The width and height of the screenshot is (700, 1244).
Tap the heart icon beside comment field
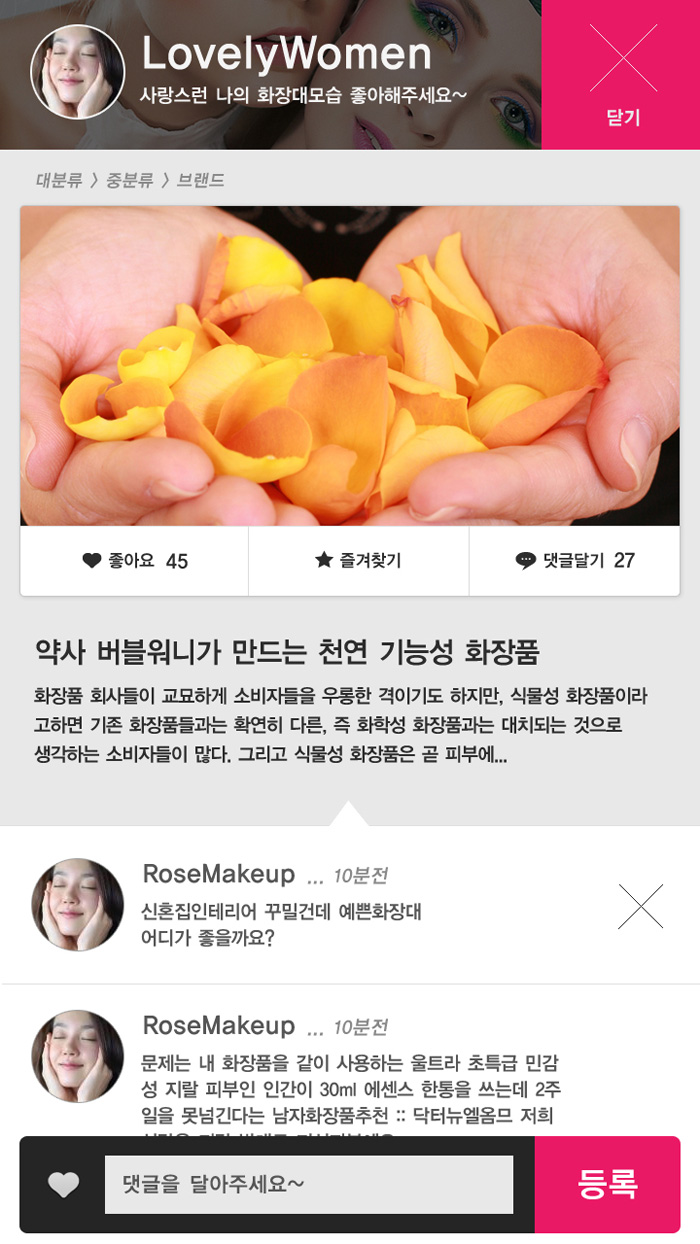(x=64, y=1185)
